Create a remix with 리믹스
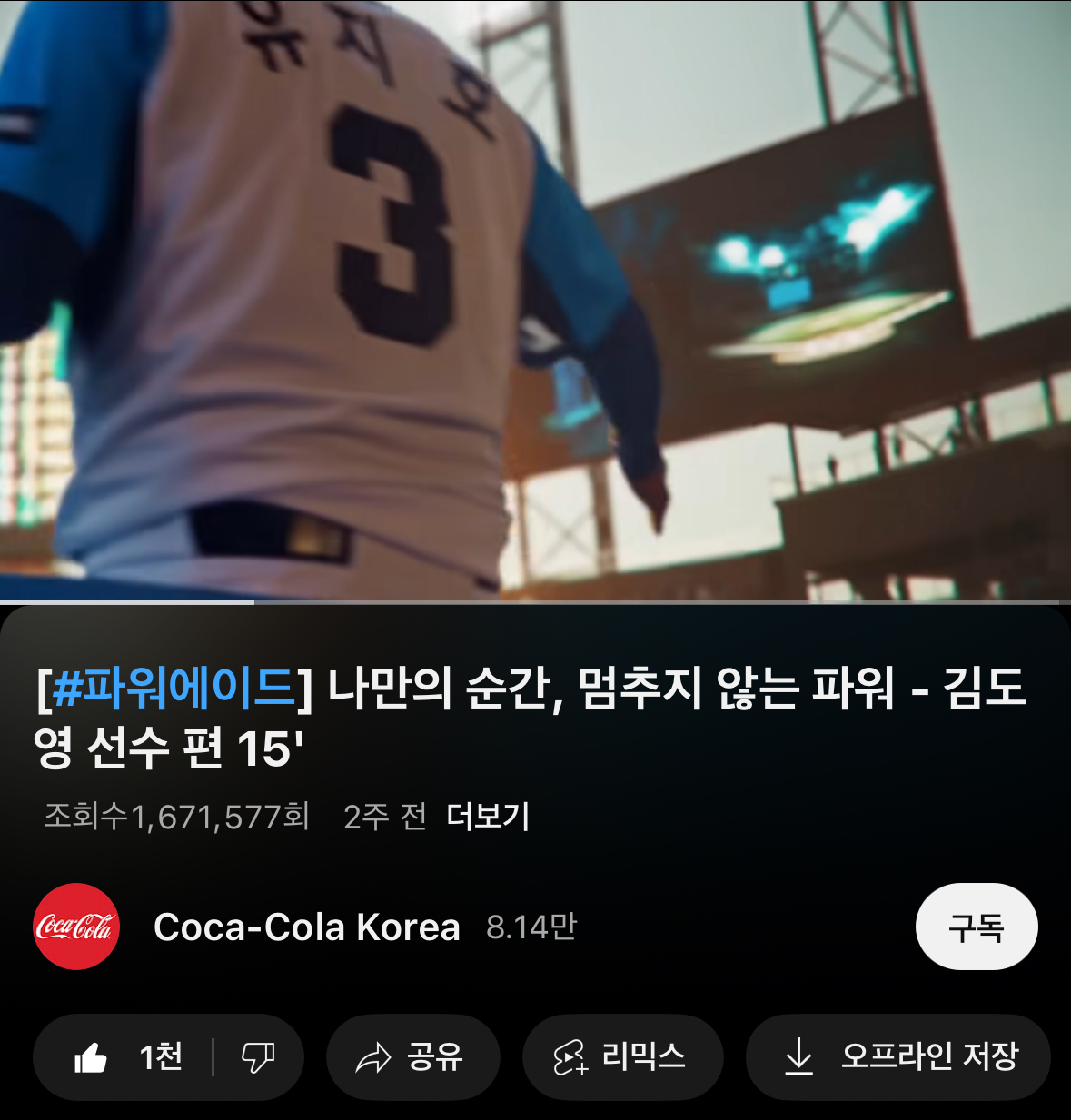This screenshot has height=1120, width=1071. tap(622, 1057)
